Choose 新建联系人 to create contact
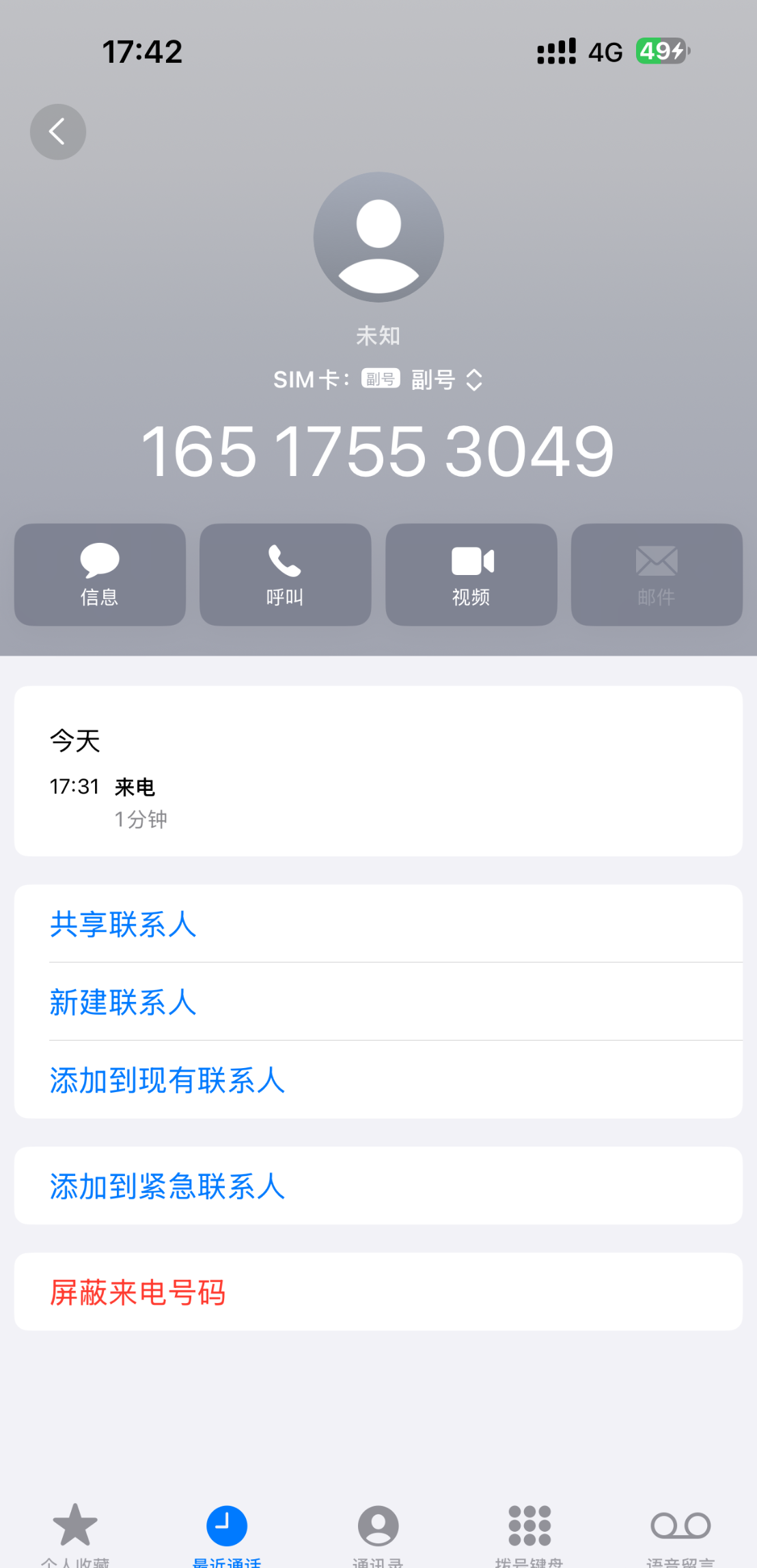The width and height of the screenshot is (757, 1568). tap(123, 1002)
